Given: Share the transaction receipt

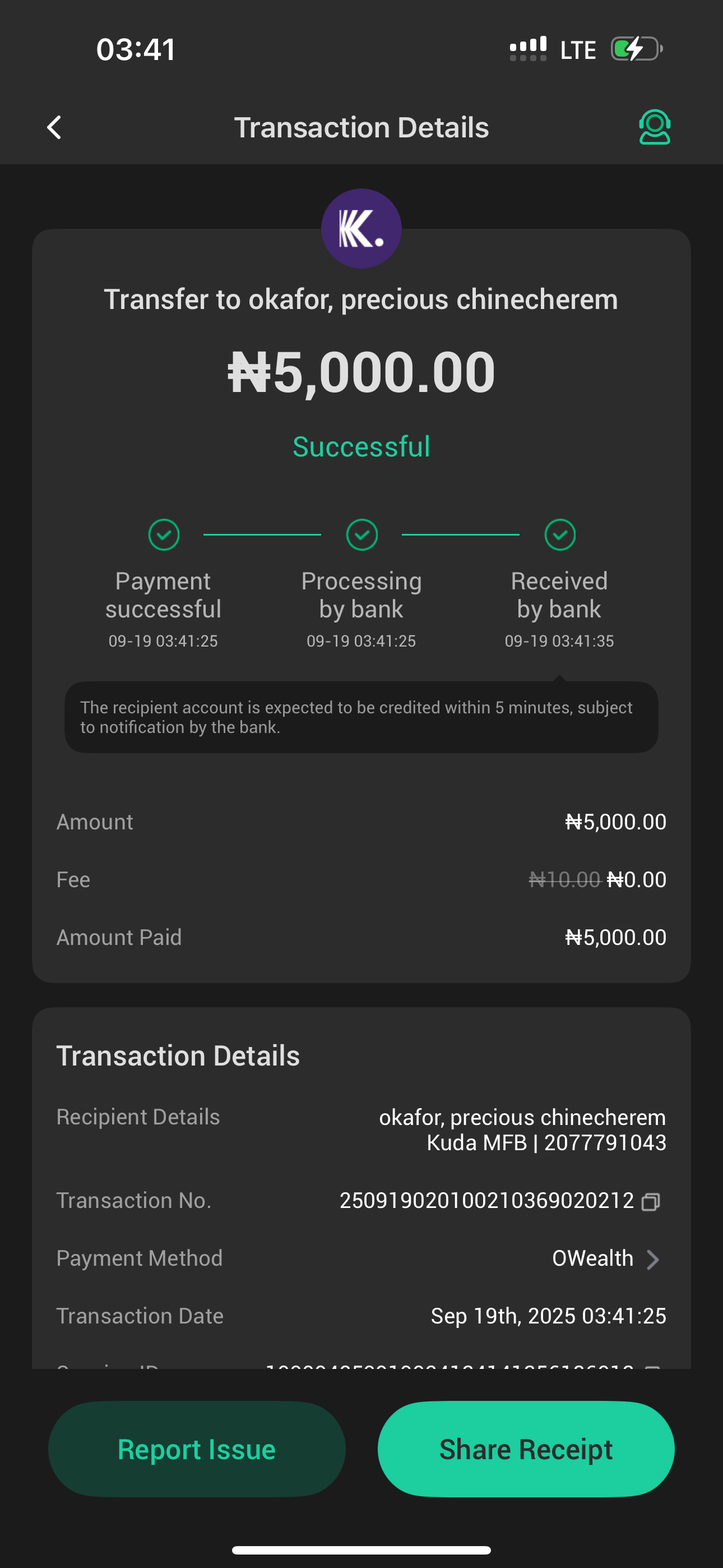Looking at the screenshot, I should pyautogui.click(x=526, y=1449).
